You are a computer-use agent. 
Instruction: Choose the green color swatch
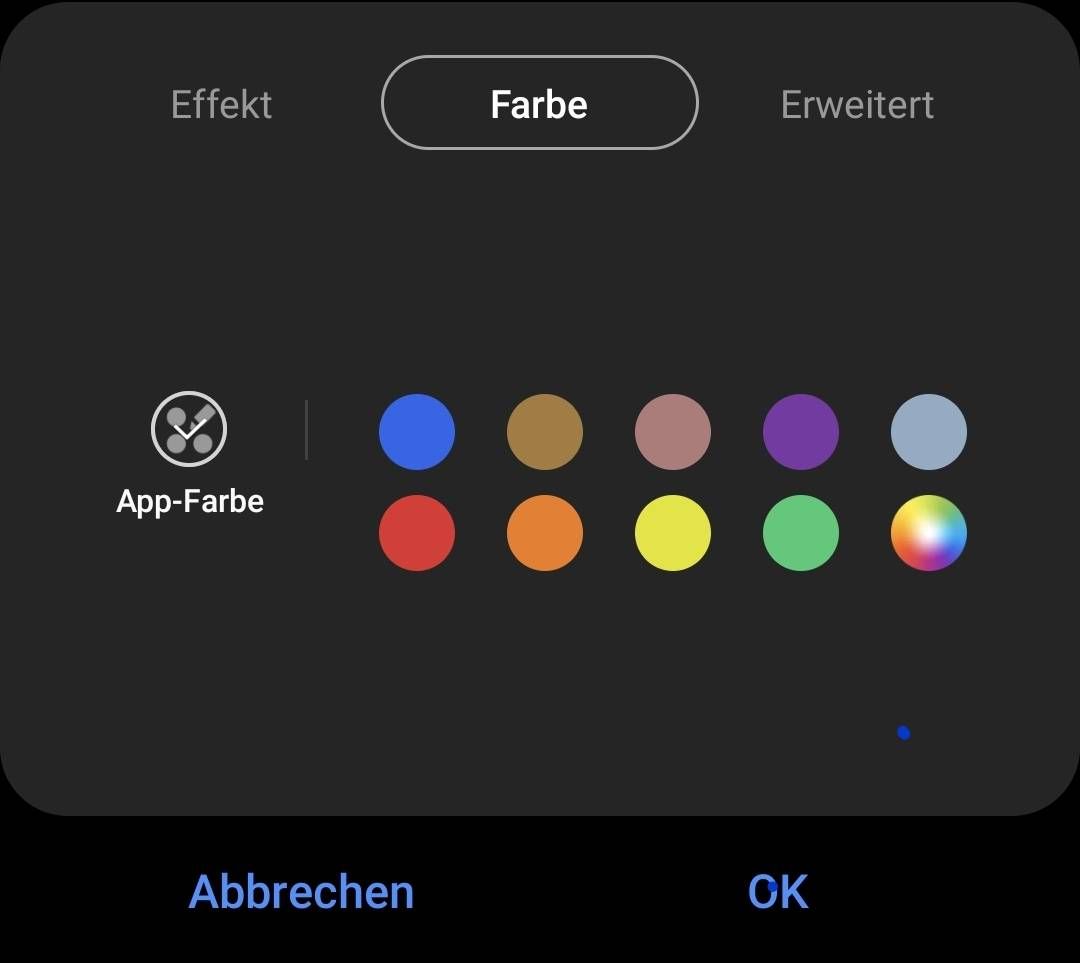(x=801, y=533)
